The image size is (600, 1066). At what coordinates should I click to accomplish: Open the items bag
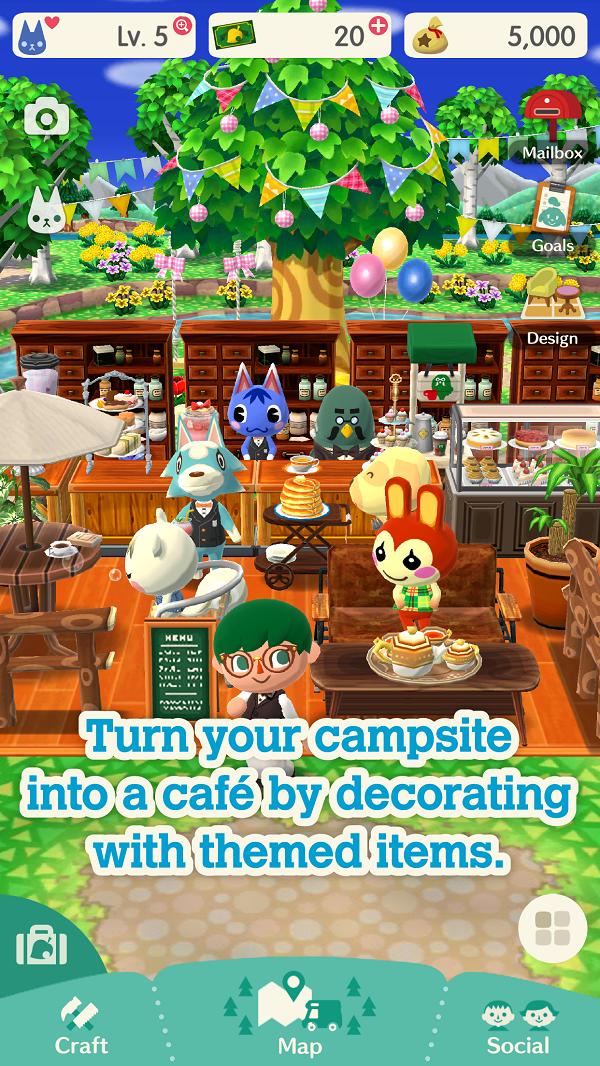point(42,944)
